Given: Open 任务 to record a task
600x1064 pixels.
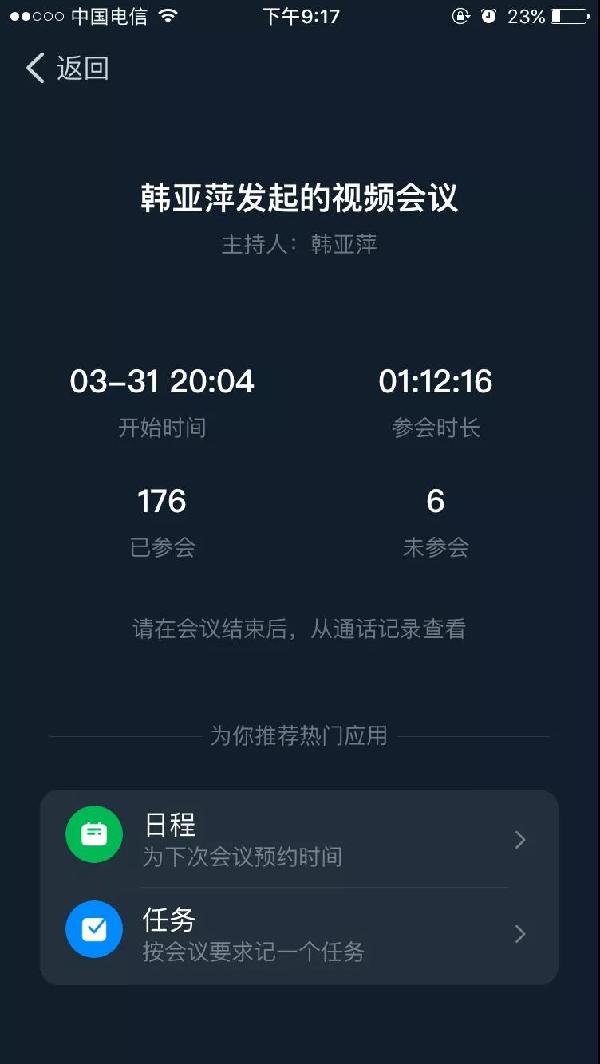Looking at the screenshot, I should pos(298,933).
